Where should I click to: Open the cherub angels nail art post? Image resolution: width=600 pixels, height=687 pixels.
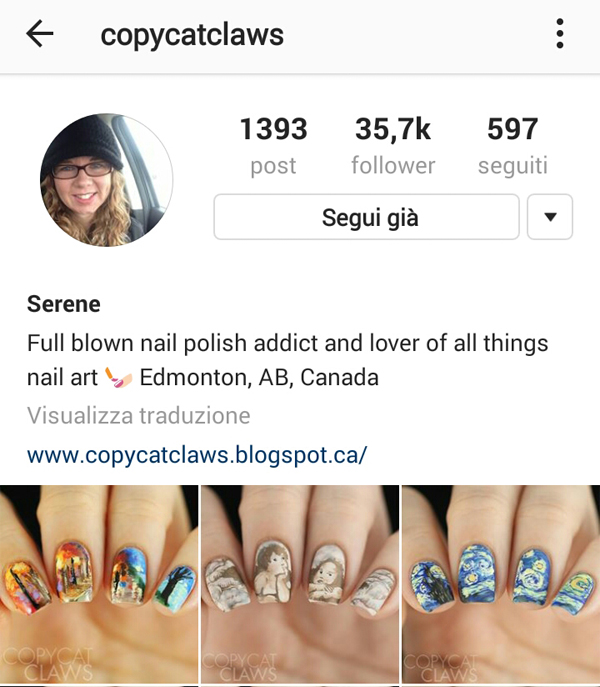[x=300, y=585]
